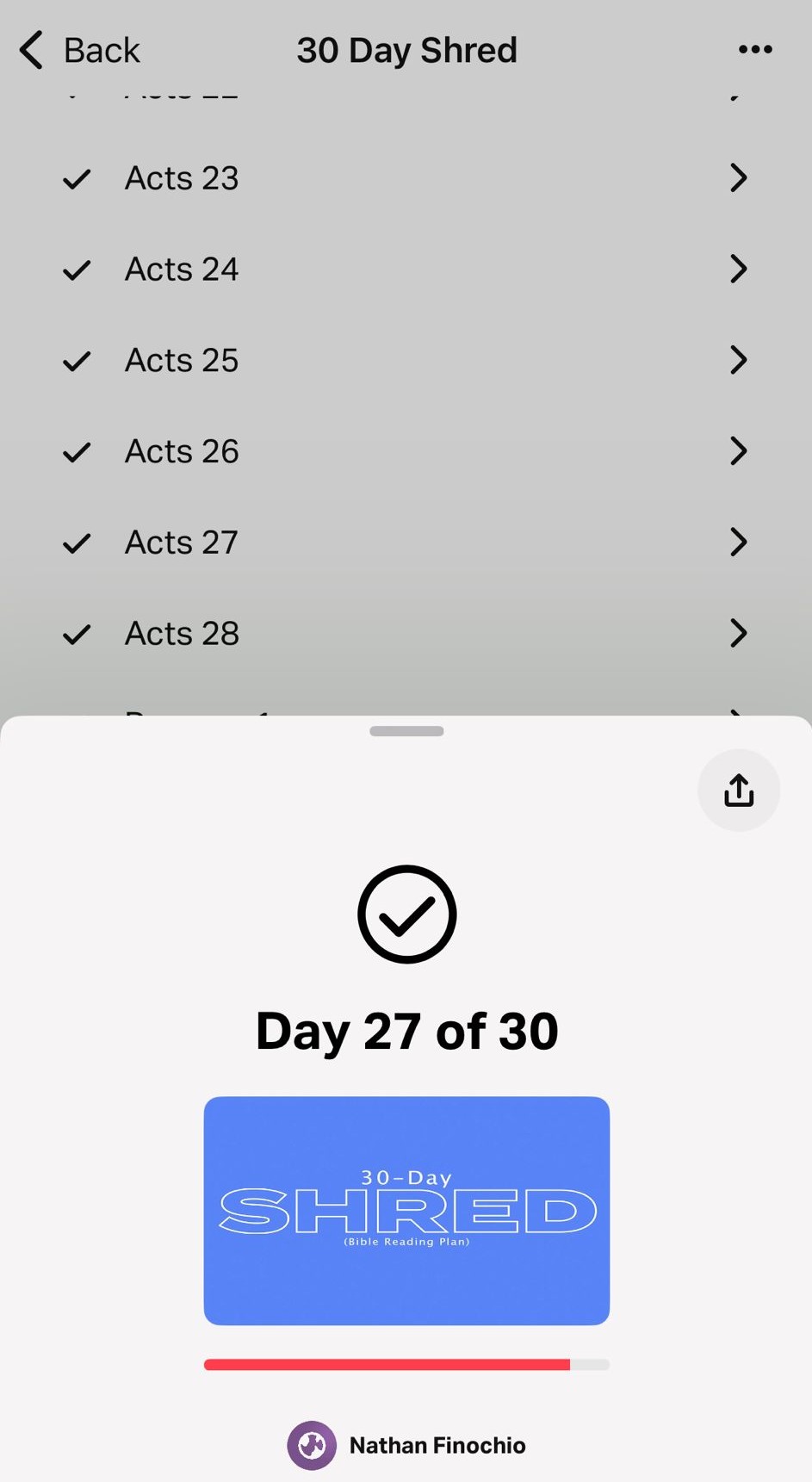
Task: View Nathan Finochio's profile
Action: pyautogui.click(x=406, y=1445)
